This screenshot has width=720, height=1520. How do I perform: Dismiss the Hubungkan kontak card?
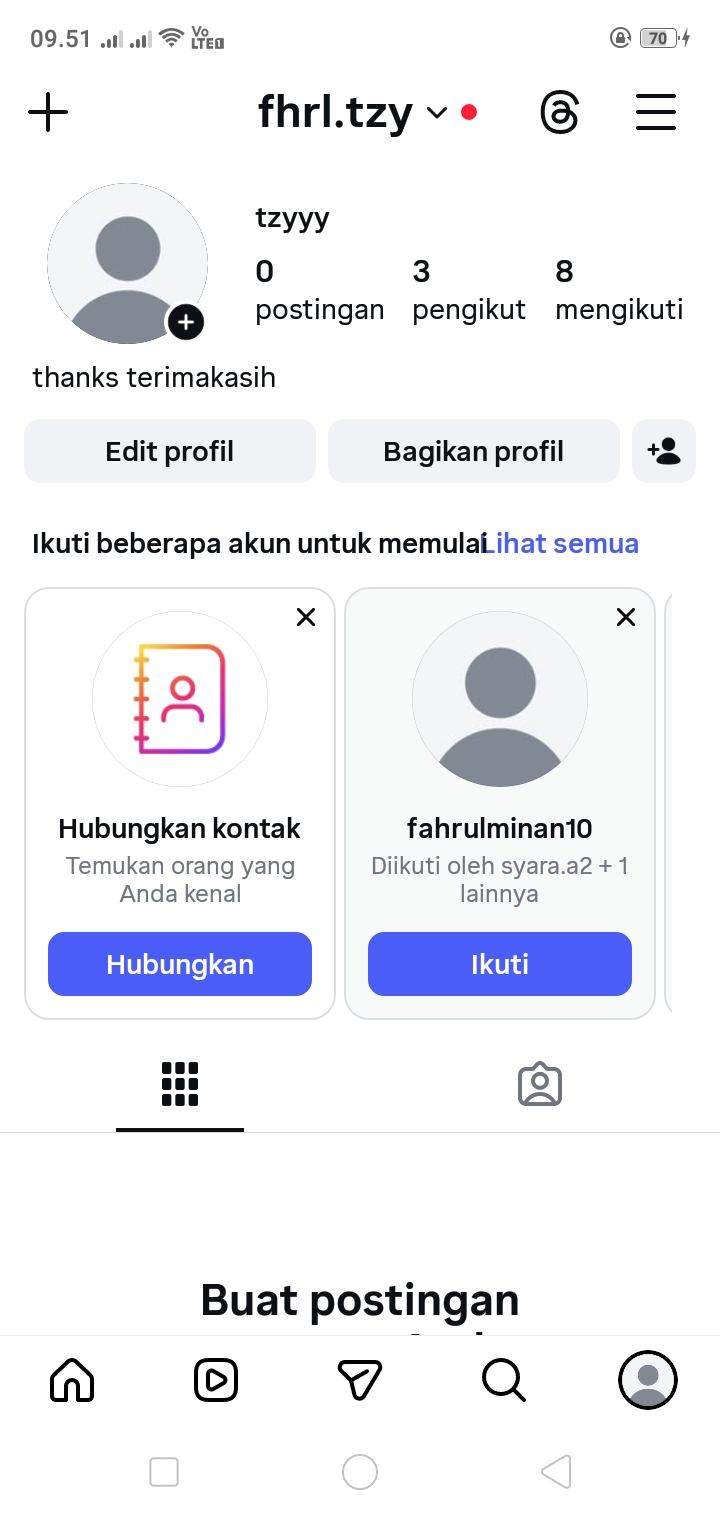tap(306, 617)
